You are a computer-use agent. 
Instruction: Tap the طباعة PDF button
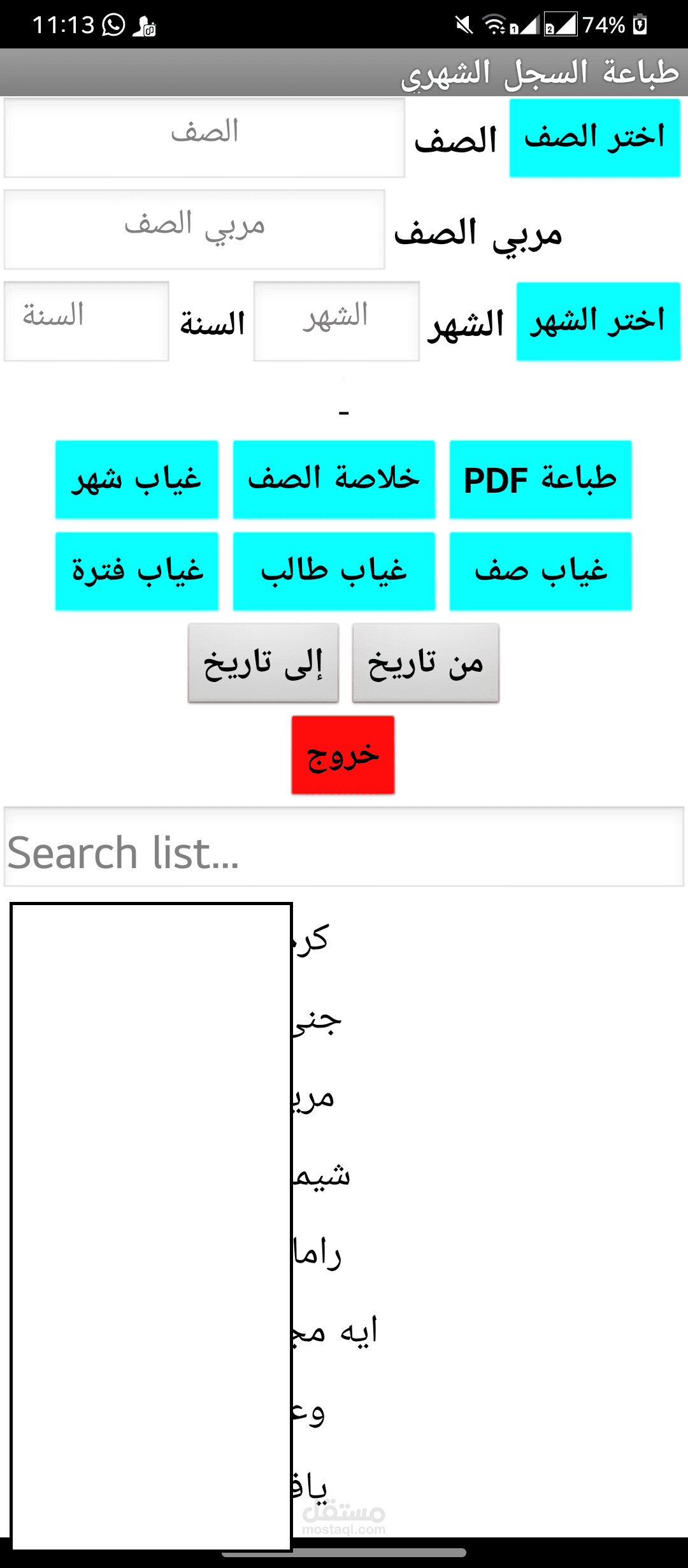coord(541,479)
